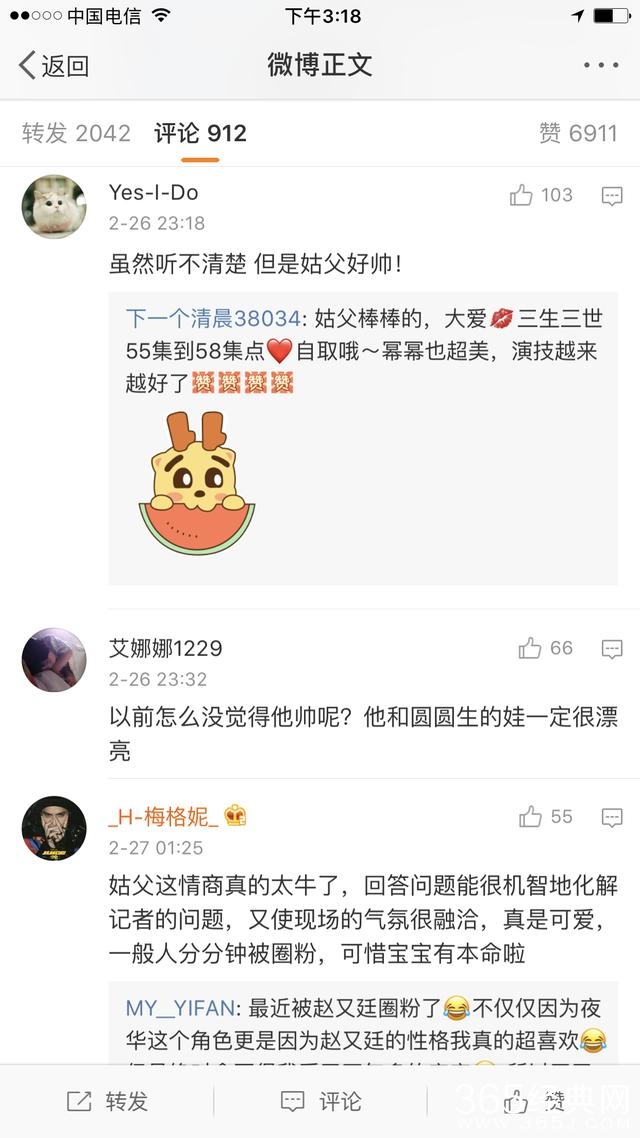
Task: Reply to 艾娜娜1229's comment
Action: [x=612, y=650]
